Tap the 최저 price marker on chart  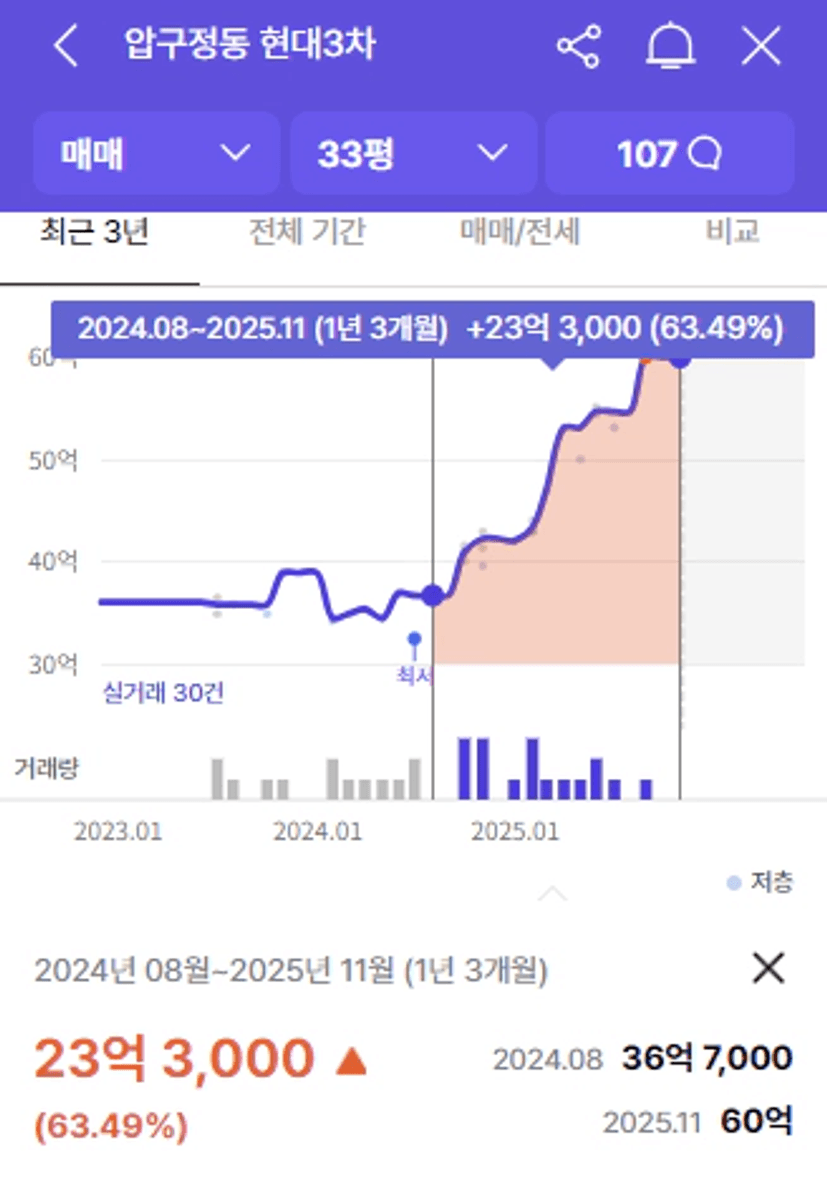(x=414, y=640)
